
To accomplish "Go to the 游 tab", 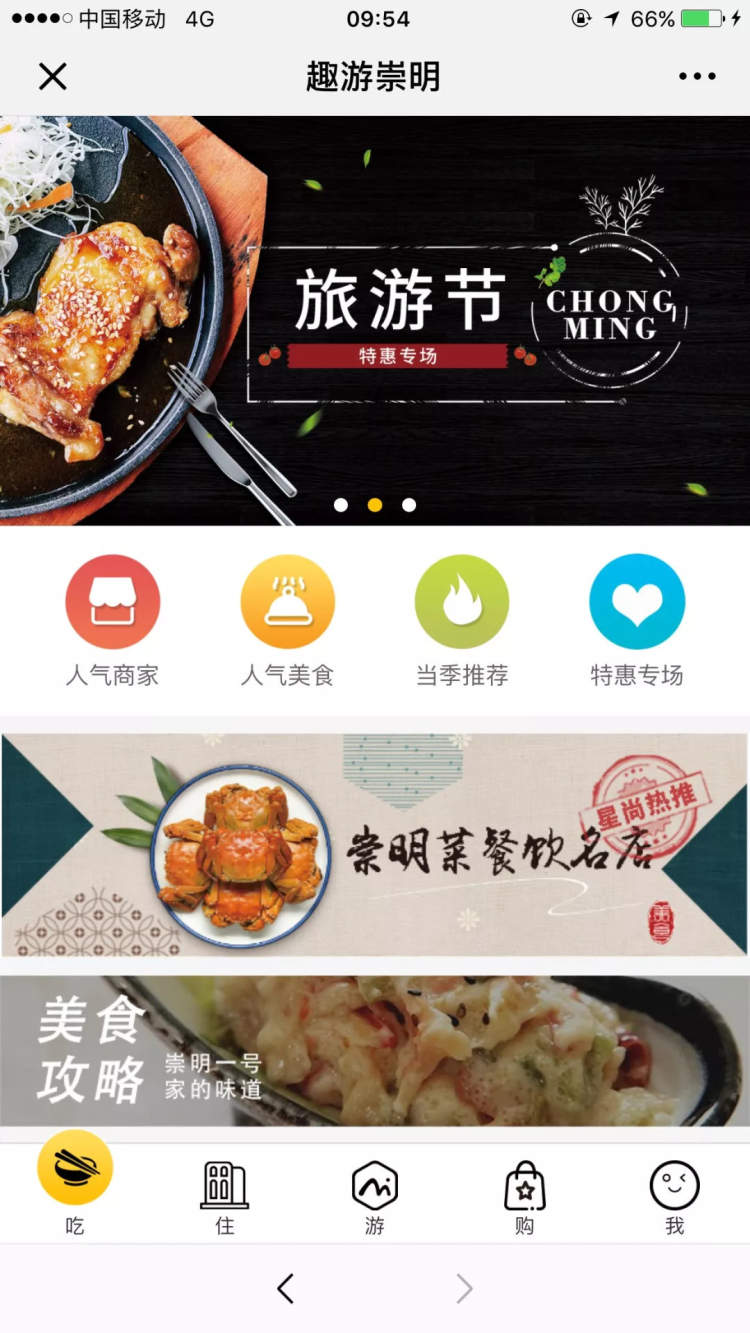I will 375,1195.
